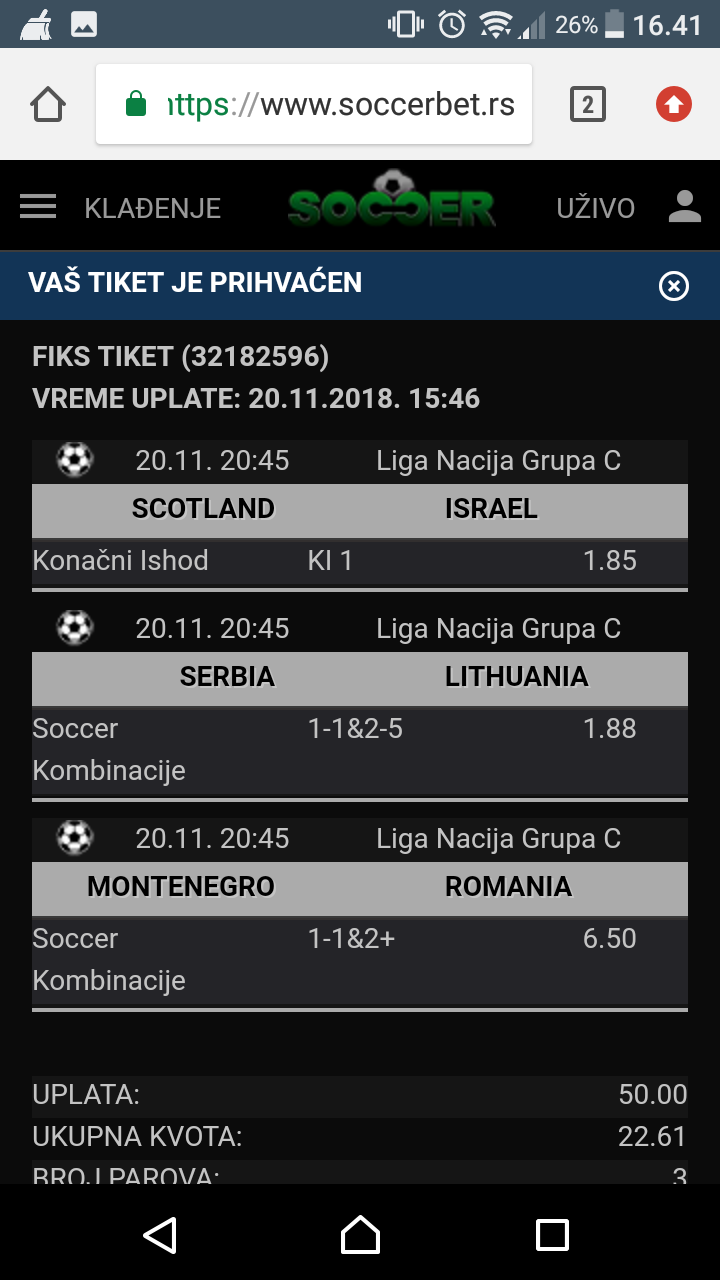Open the hamburger menu
The width and height of the screenshot is (720, 1280).
38,207
